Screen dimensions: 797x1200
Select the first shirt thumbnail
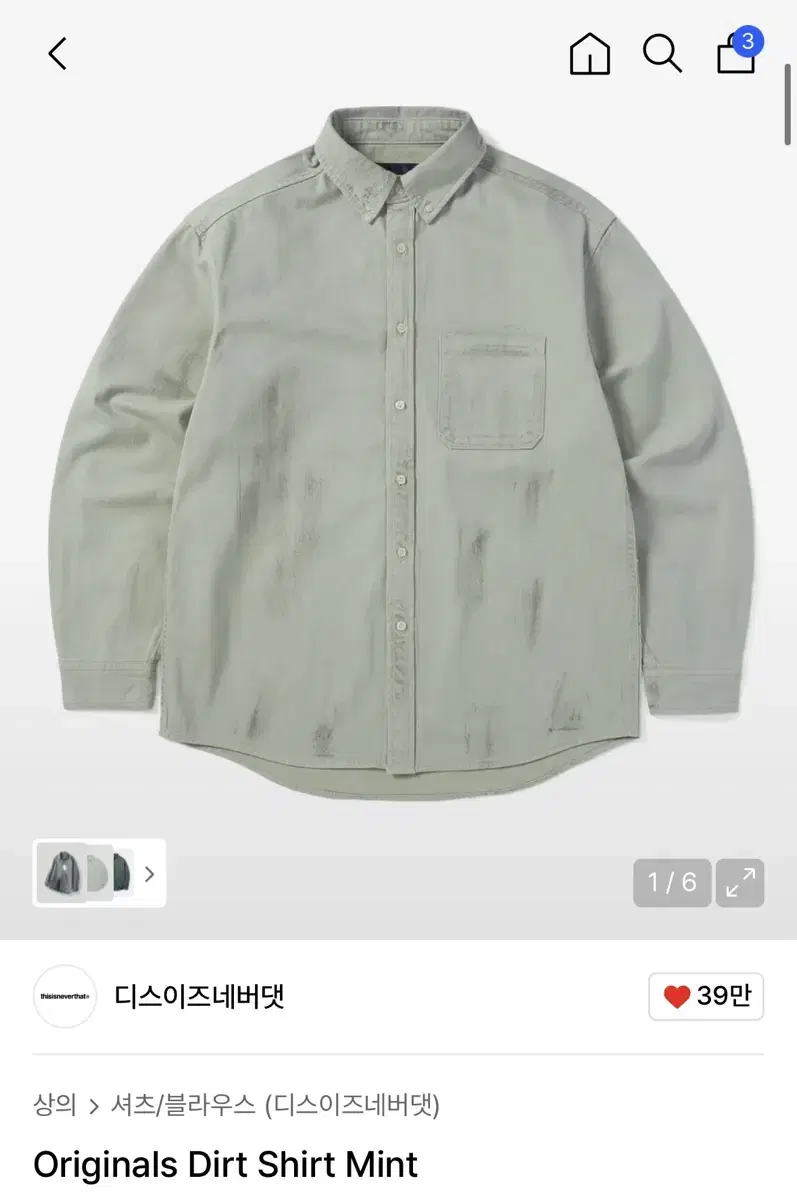[62, 874]
